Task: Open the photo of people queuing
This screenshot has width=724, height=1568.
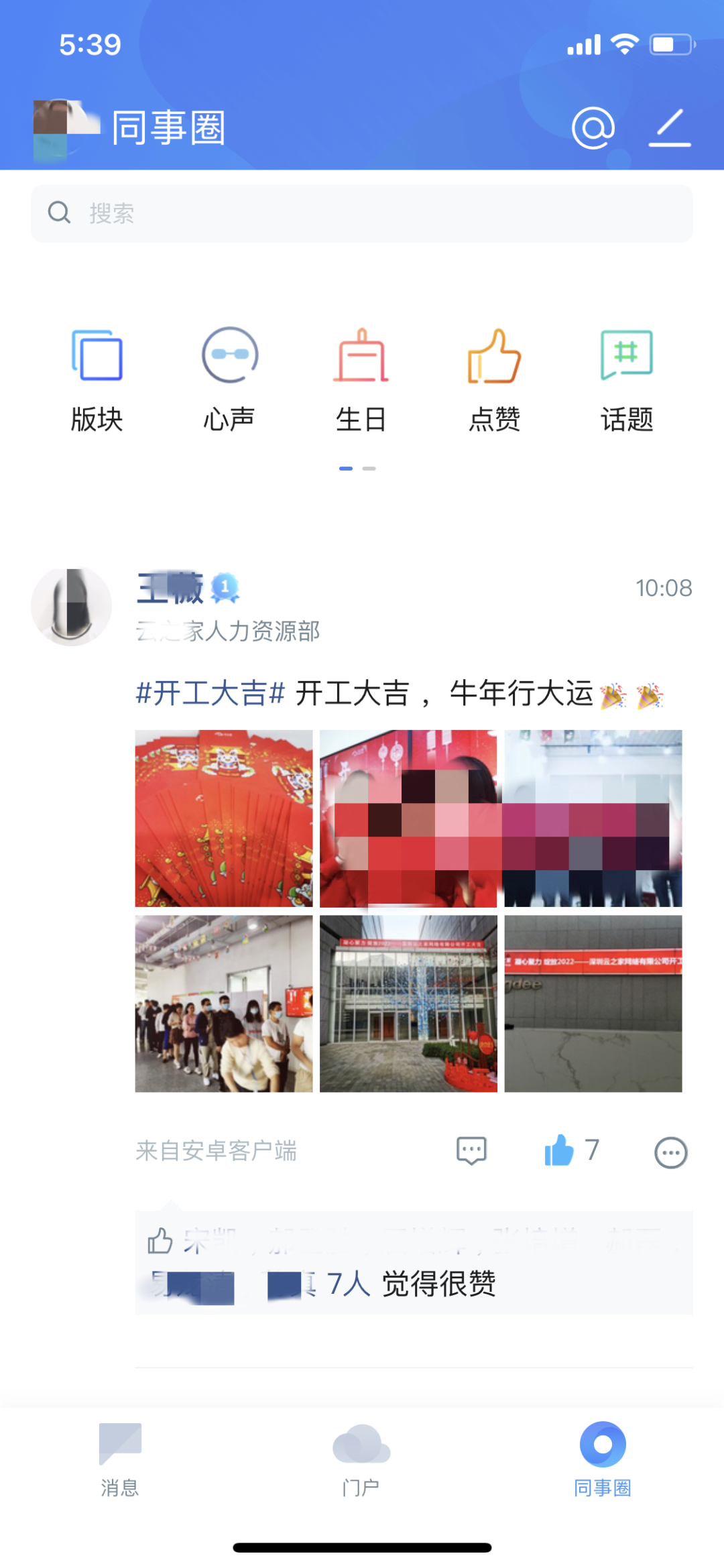Action: 224,1004
